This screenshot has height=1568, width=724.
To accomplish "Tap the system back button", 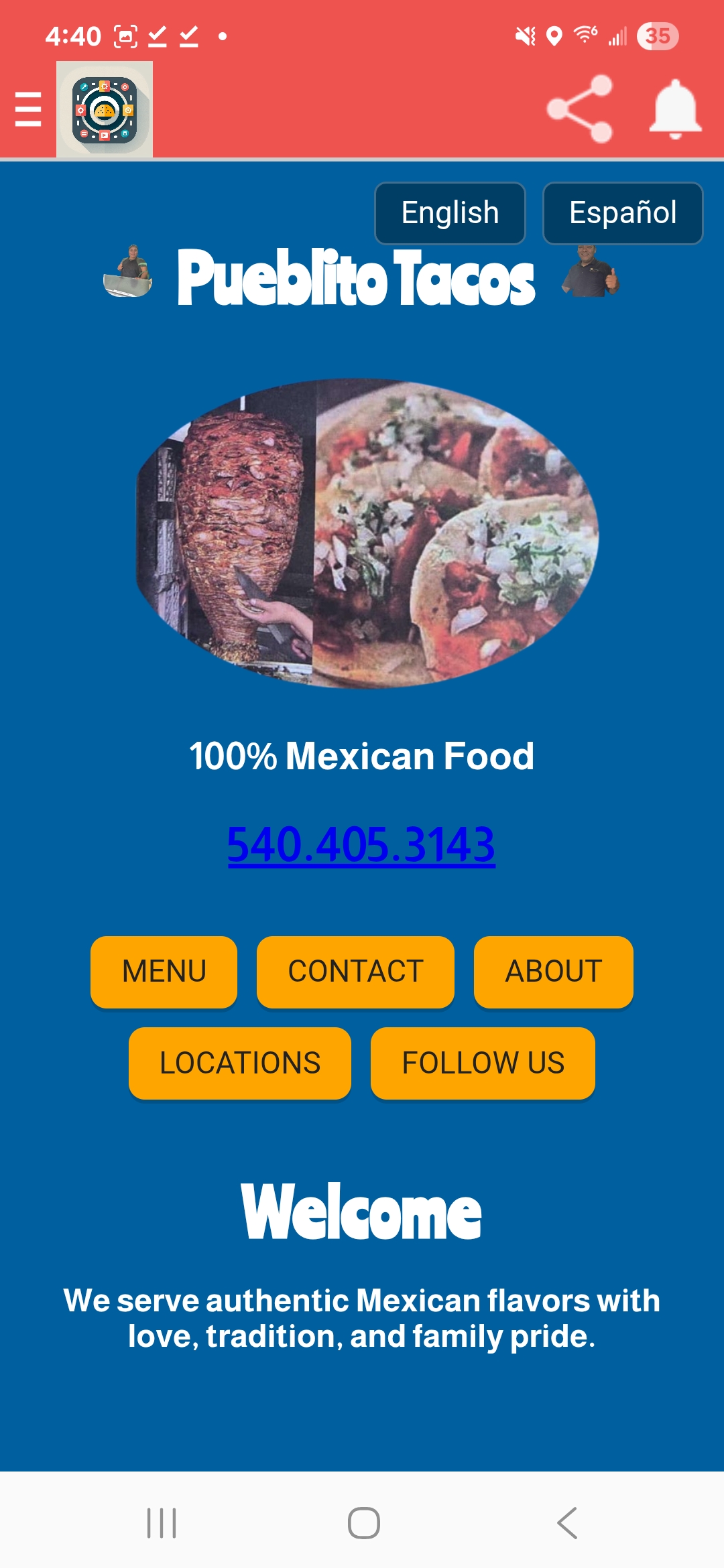I will (x=567, y=1523).
